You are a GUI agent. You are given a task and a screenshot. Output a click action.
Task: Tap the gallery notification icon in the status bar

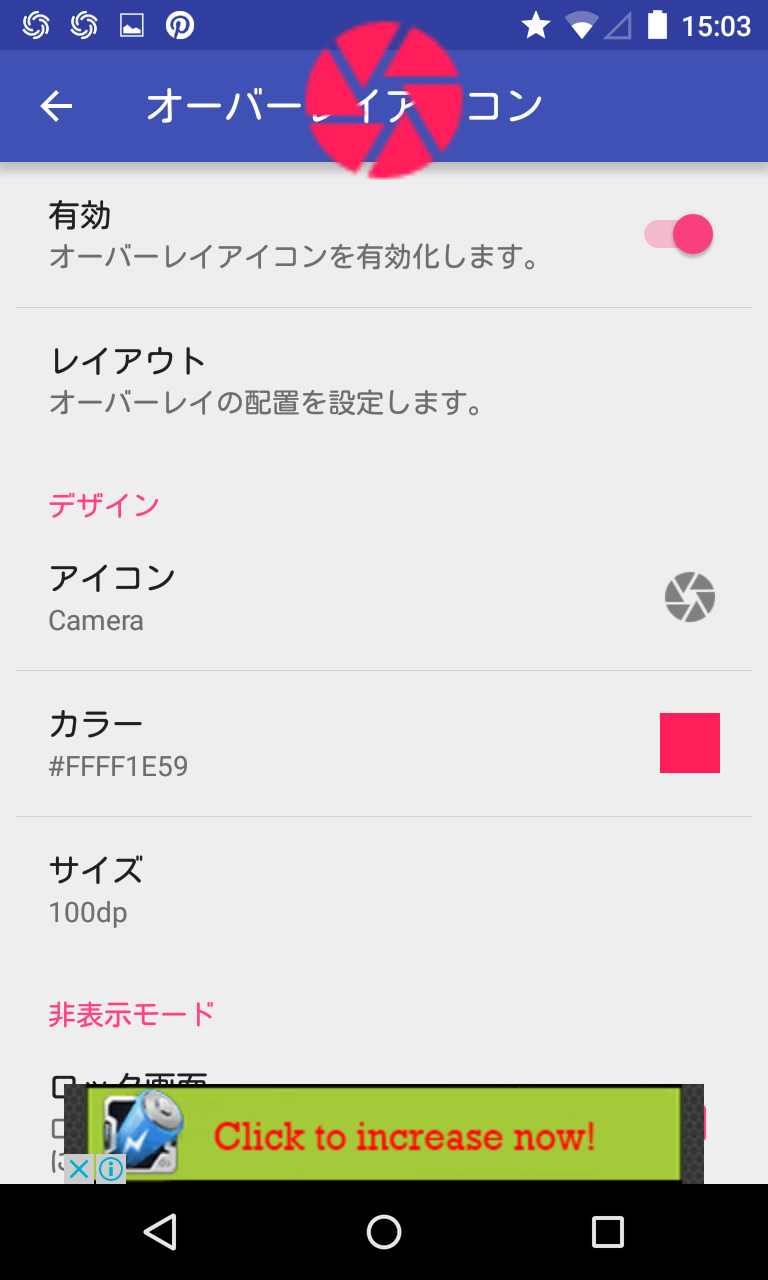tap(132, 24)
